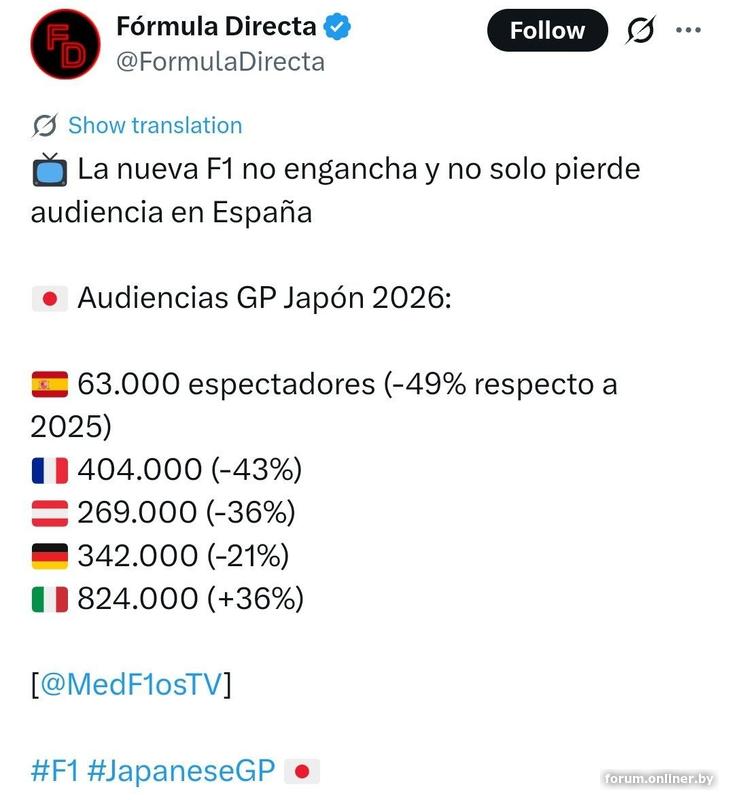Viewport: 734px width, 800px height.
Task: Open the #JapaneseGP hashtag
Action: click(x=181, y=770)
